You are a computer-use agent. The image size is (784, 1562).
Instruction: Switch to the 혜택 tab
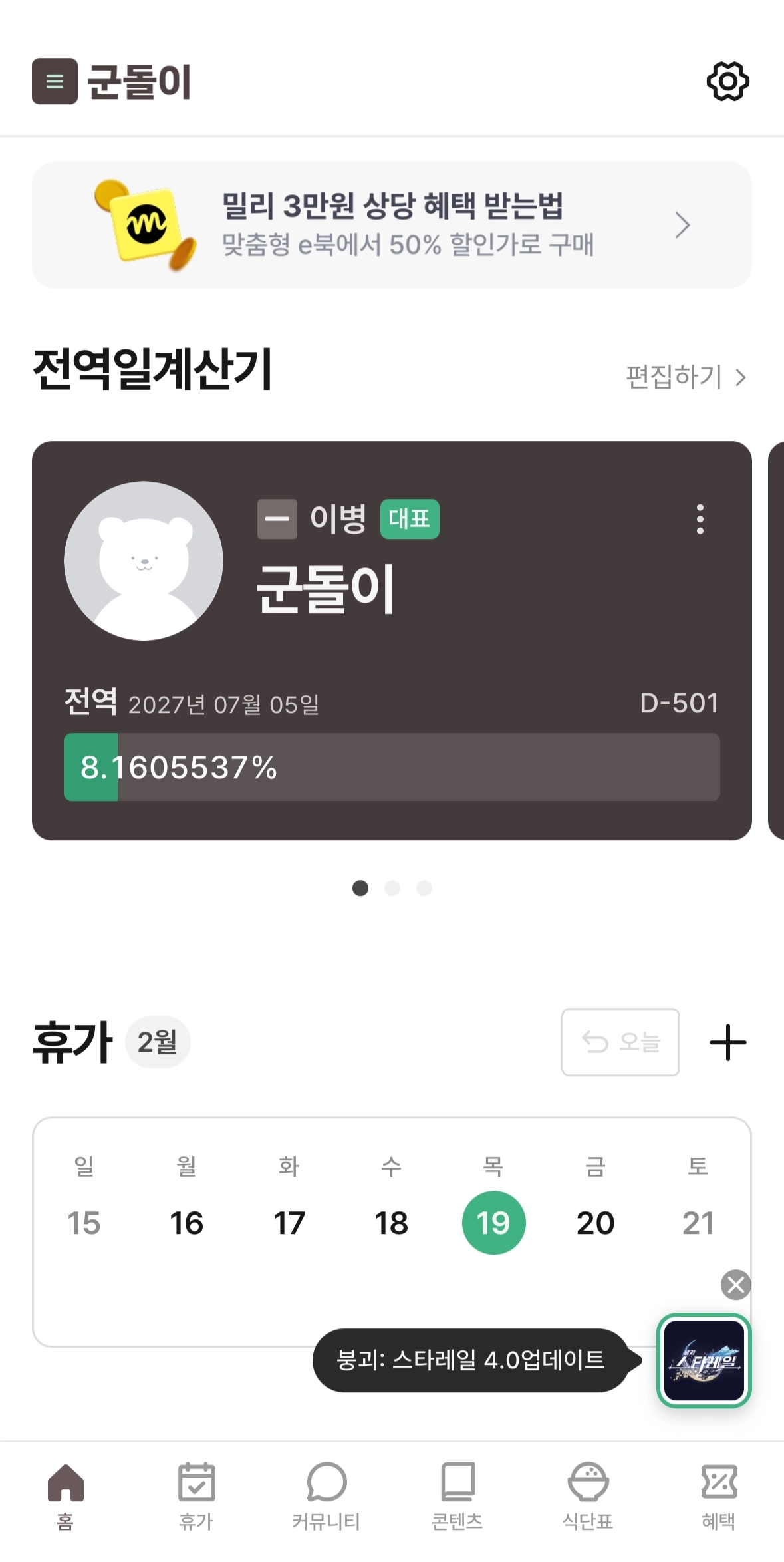coord(719,1495)
